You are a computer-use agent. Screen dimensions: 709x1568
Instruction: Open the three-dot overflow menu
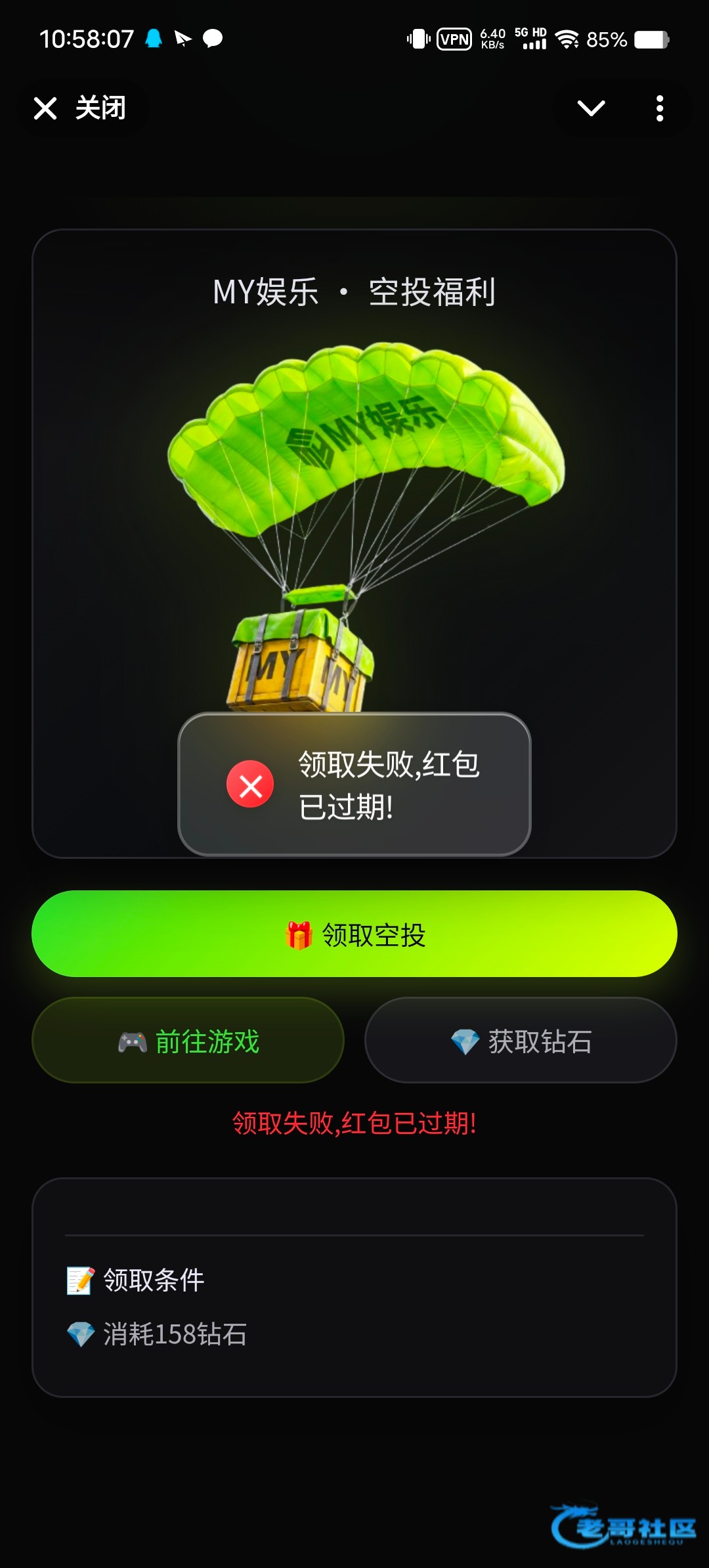pyautogui.click(x=660, y=108)
